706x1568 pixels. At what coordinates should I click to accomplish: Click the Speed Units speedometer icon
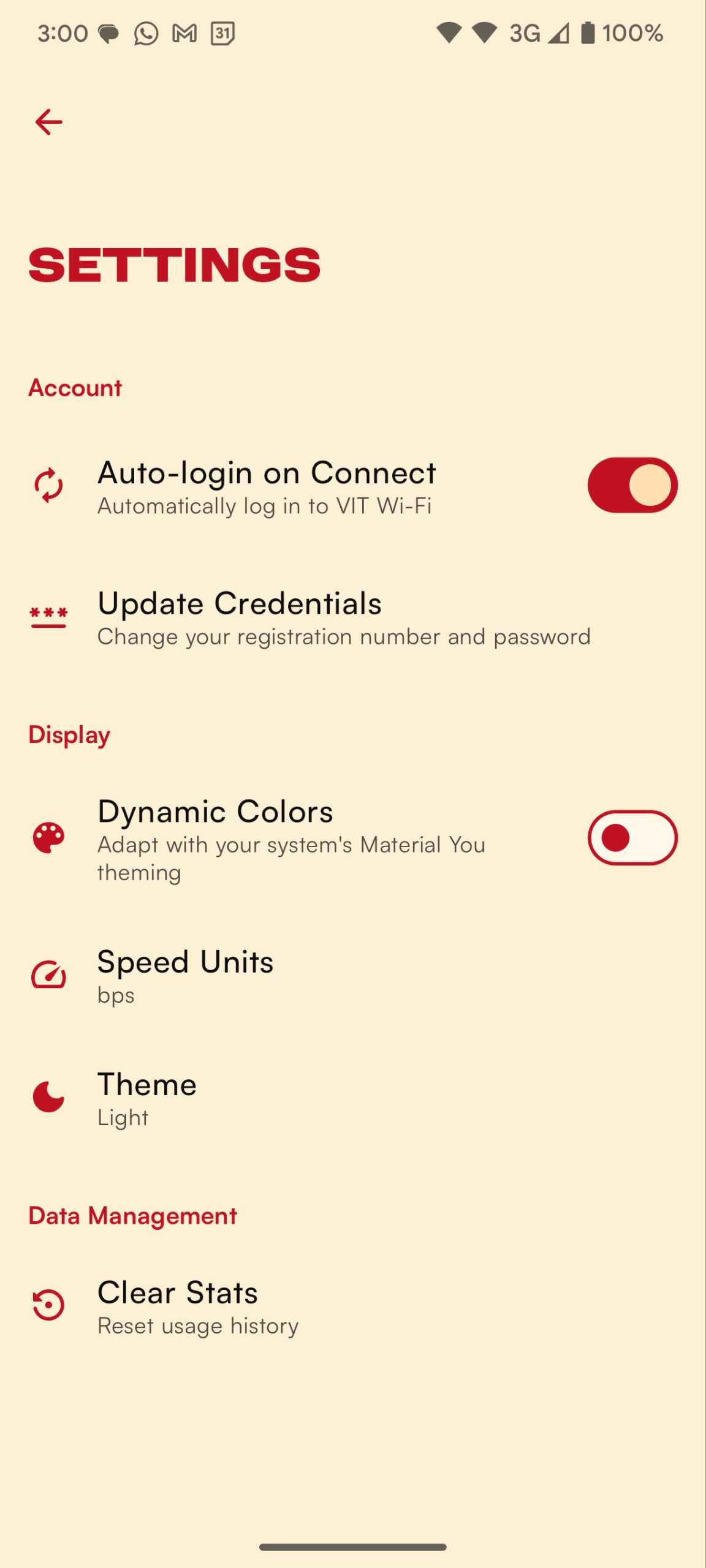coord(48,975)
